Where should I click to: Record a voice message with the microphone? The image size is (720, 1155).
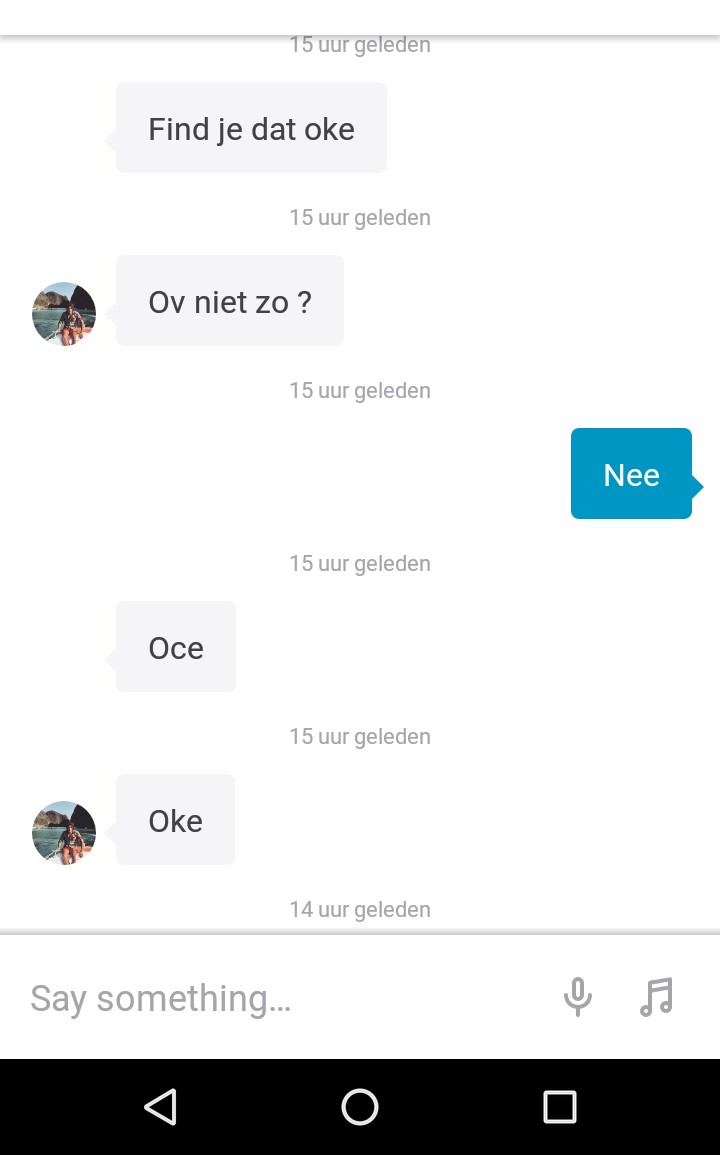tap(578, 997)
